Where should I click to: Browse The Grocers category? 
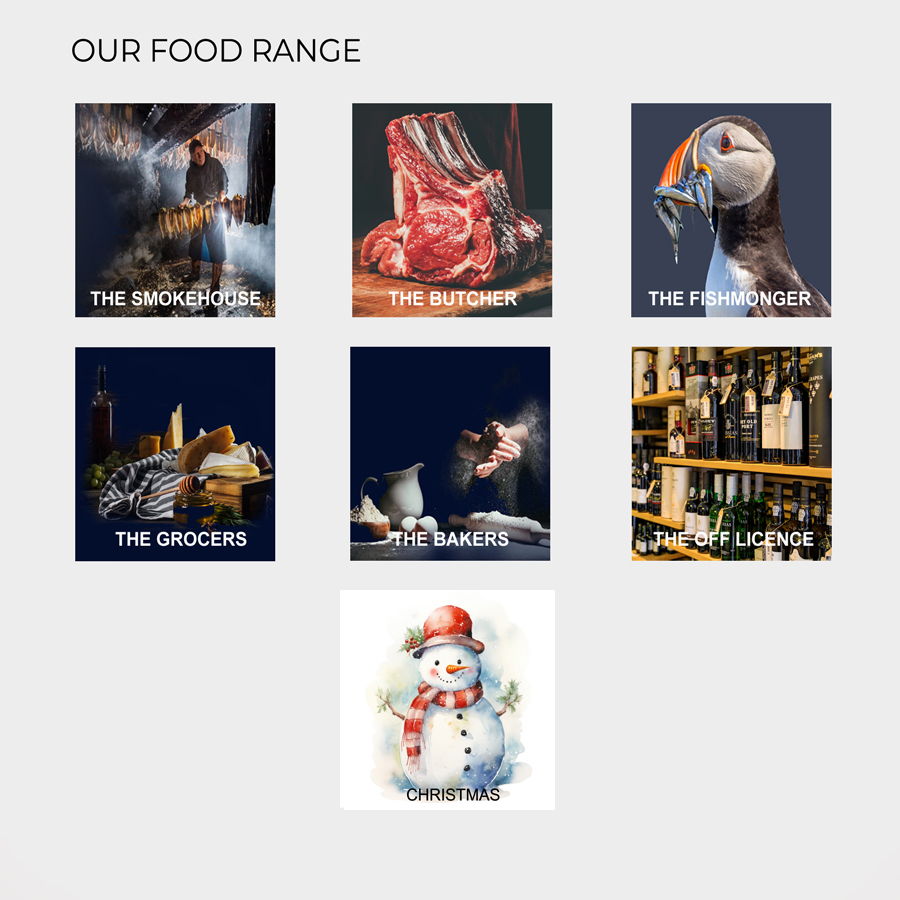(175, 454)
